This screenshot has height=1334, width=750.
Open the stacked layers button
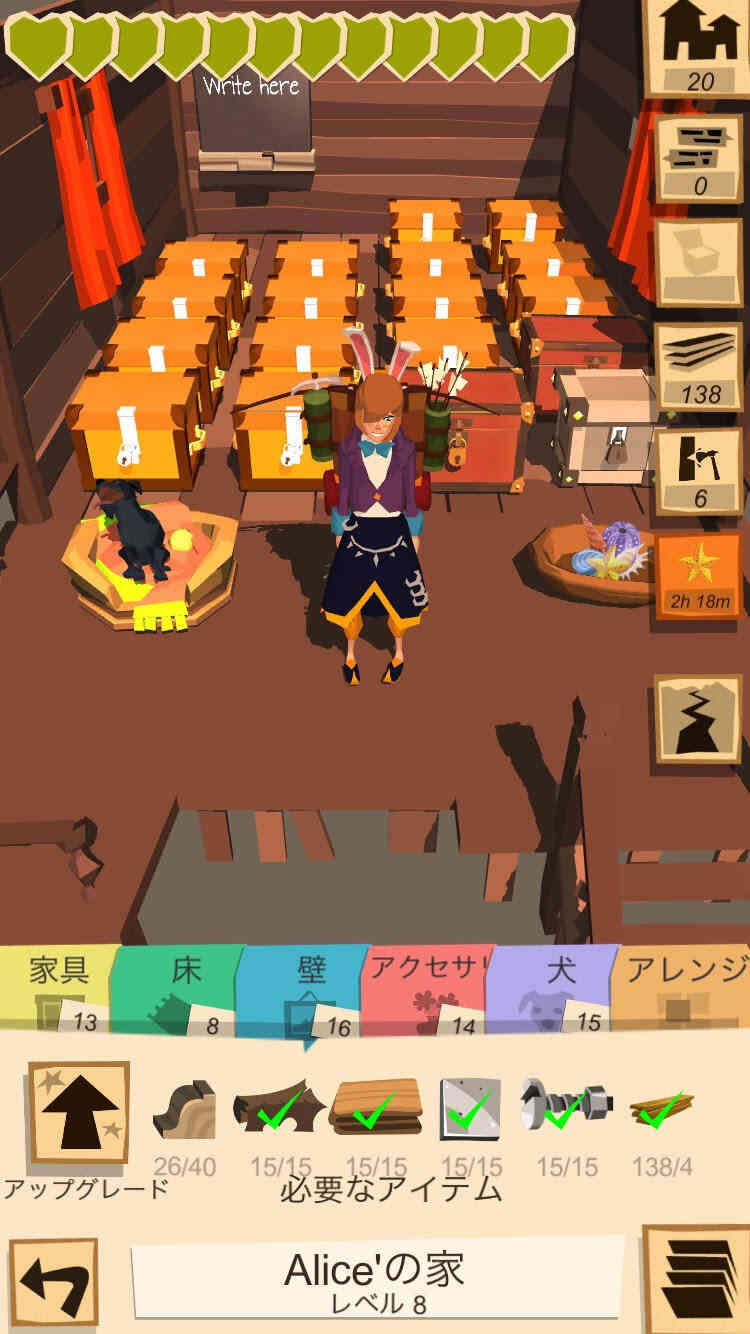tap(696, 1279)
